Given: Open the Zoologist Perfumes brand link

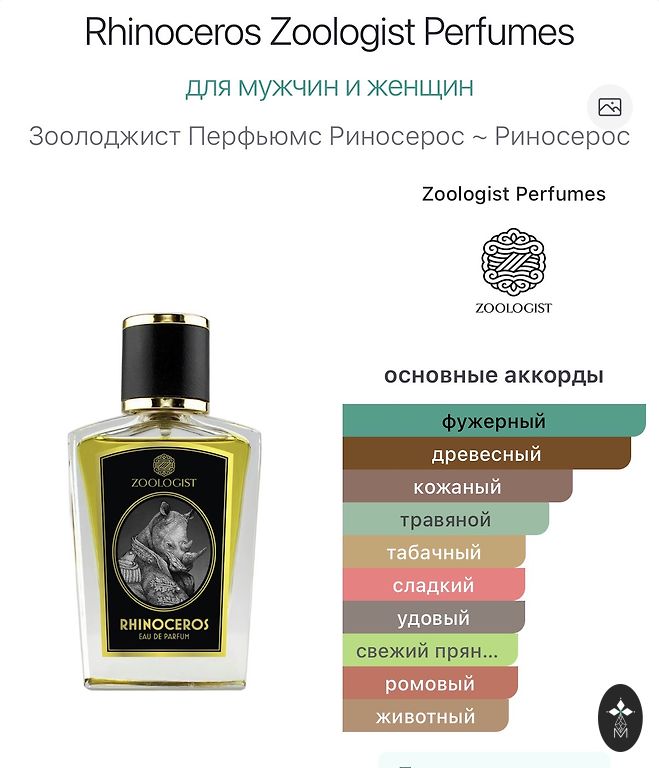Looking at the screenshot, I should [x=513, y=194].
